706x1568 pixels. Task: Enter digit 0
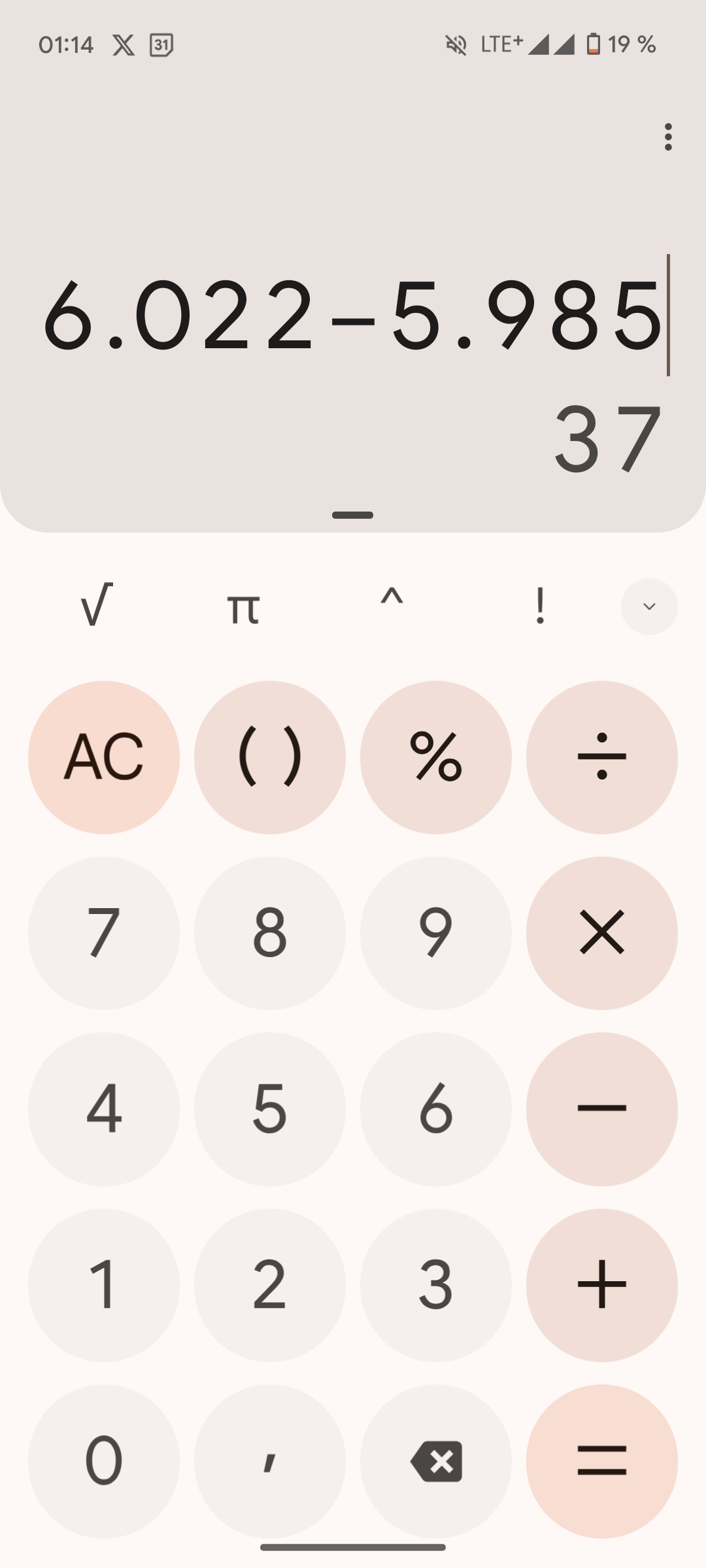(x=104, y=1461)
